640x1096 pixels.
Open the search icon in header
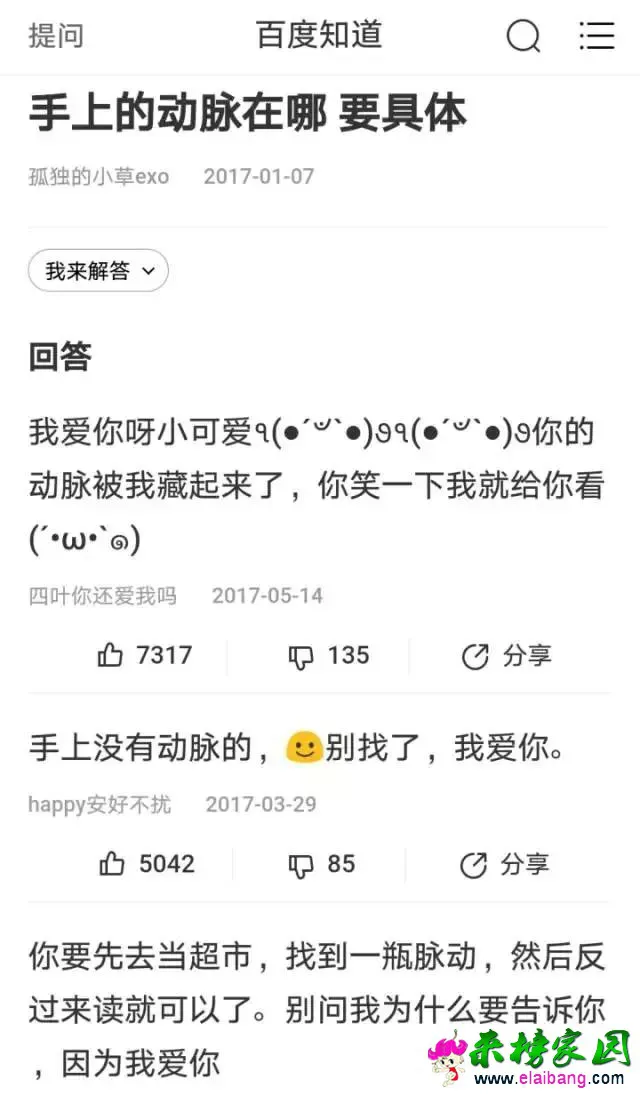(x=522, y=36)
